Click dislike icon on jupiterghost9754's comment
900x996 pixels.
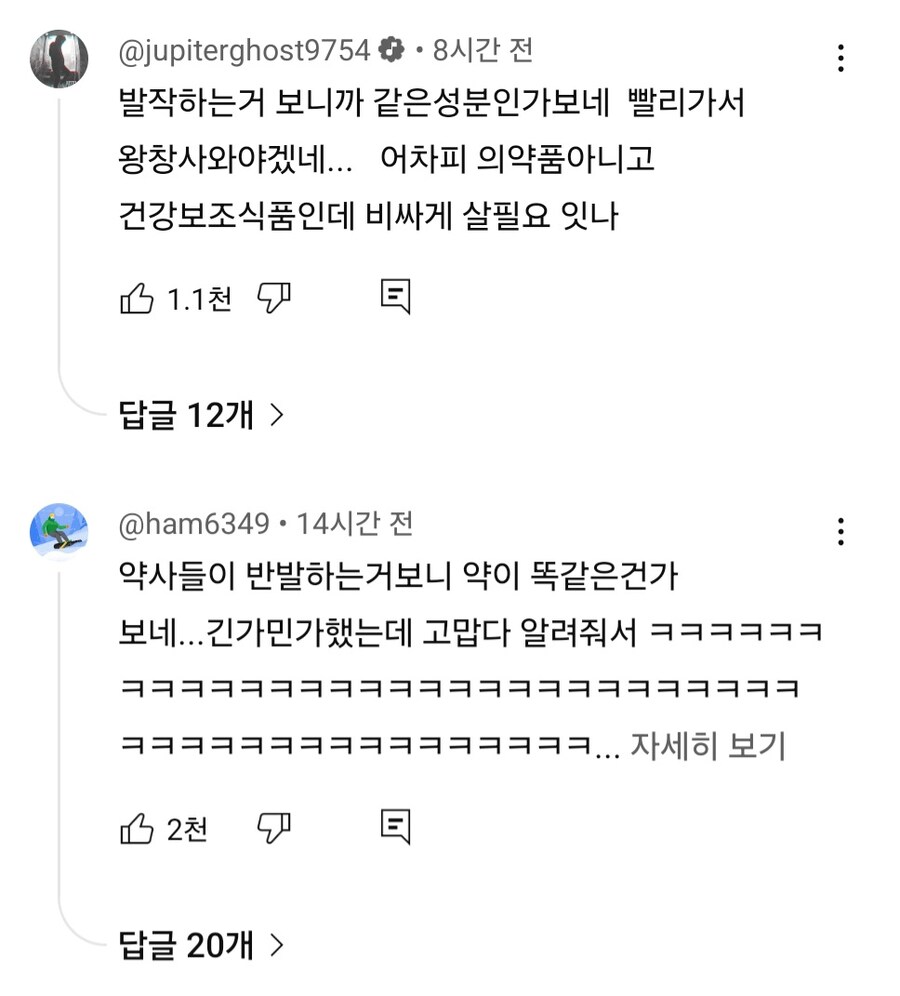point(273,296)
